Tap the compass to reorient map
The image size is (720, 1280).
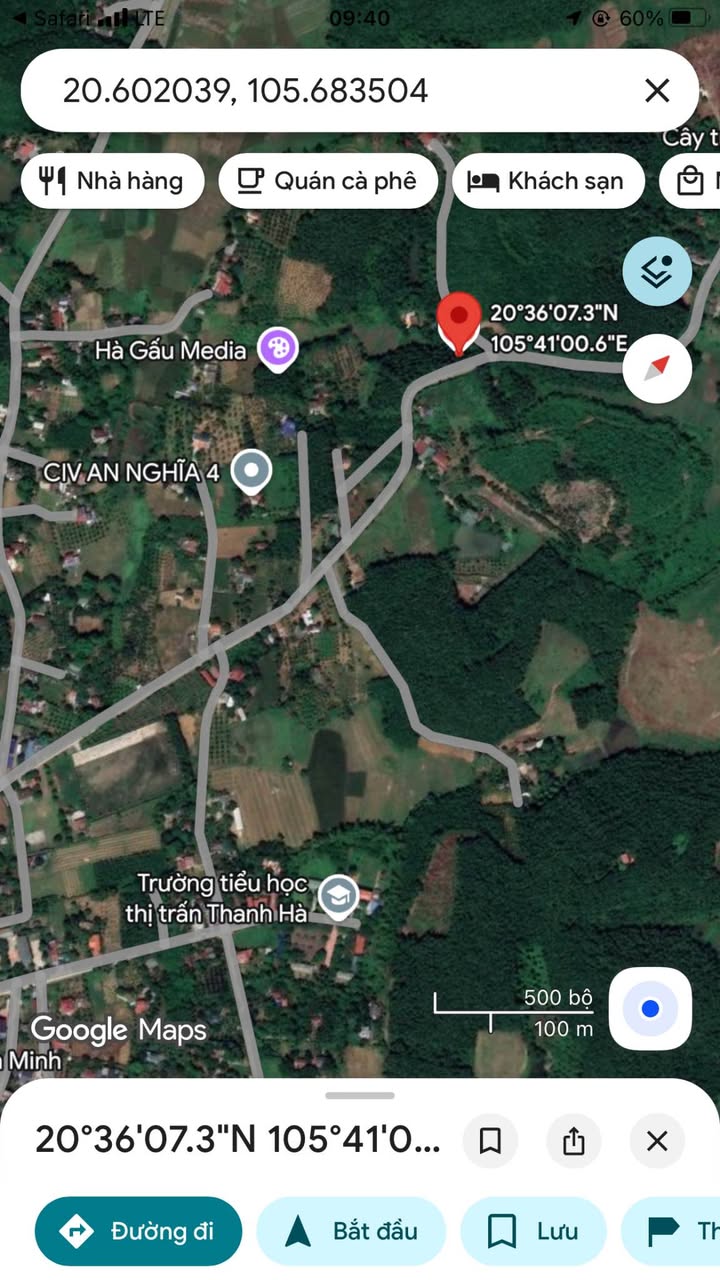657,369
